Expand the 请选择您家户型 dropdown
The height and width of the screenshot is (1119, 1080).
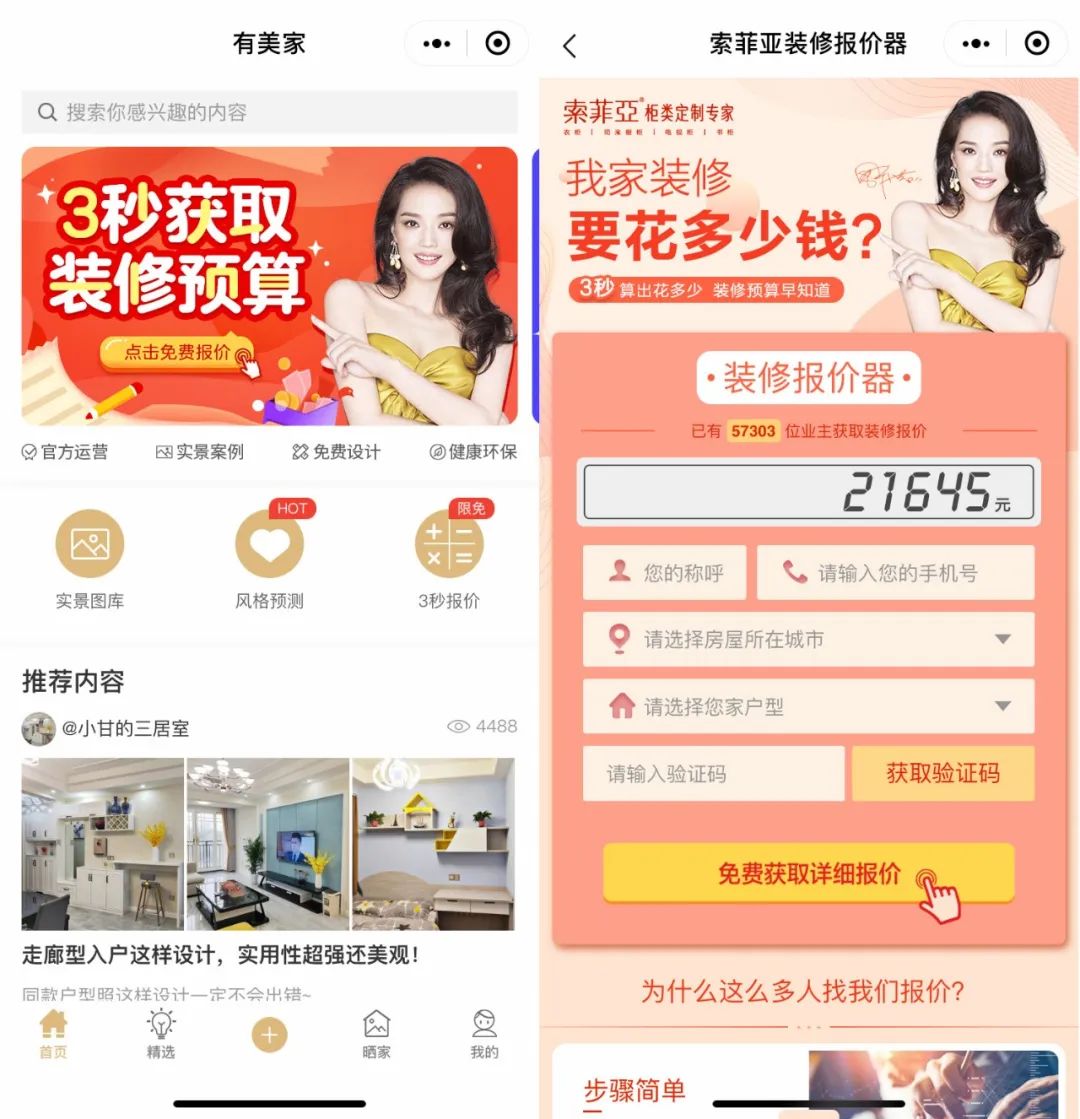tap(808, 707)
